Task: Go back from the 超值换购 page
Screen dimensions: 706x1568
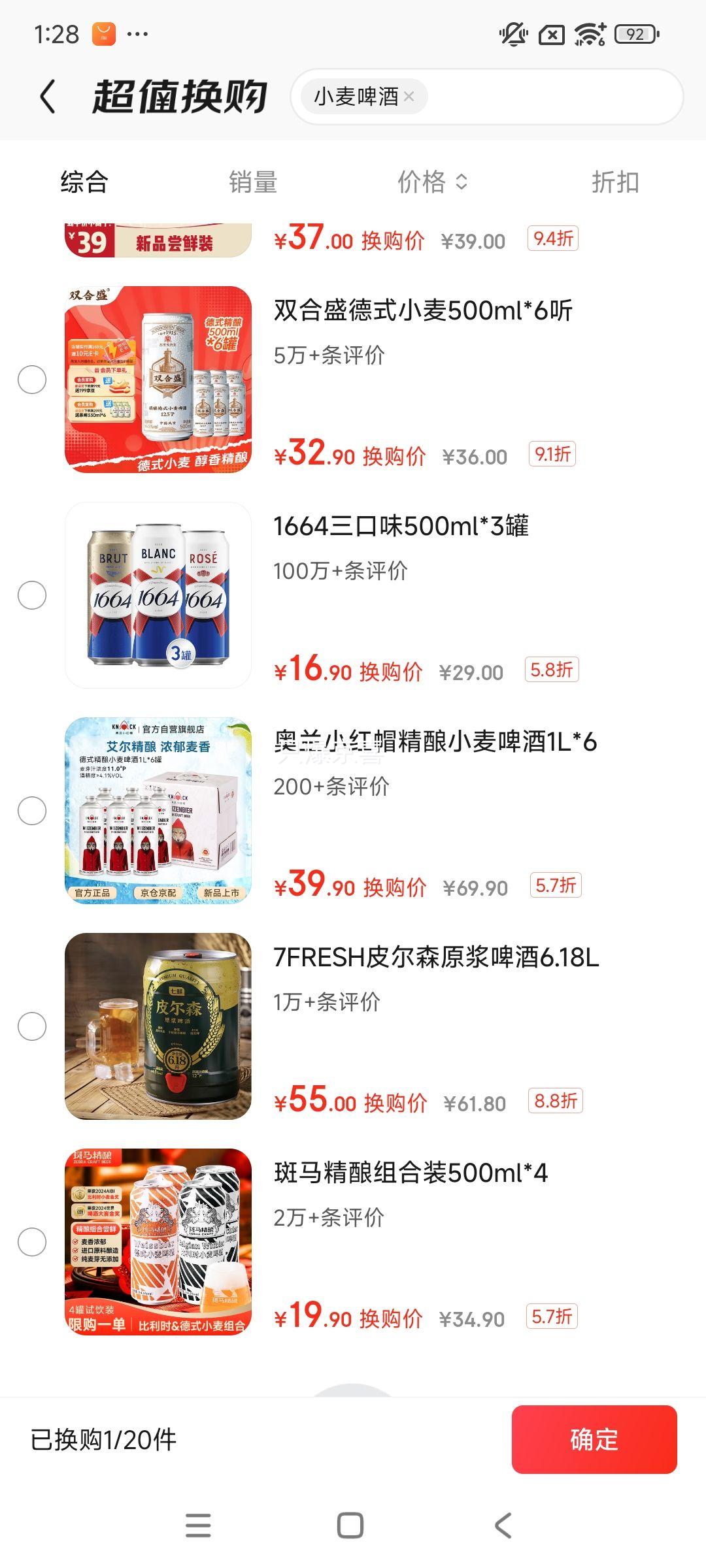Action: (x=48, y=97)
